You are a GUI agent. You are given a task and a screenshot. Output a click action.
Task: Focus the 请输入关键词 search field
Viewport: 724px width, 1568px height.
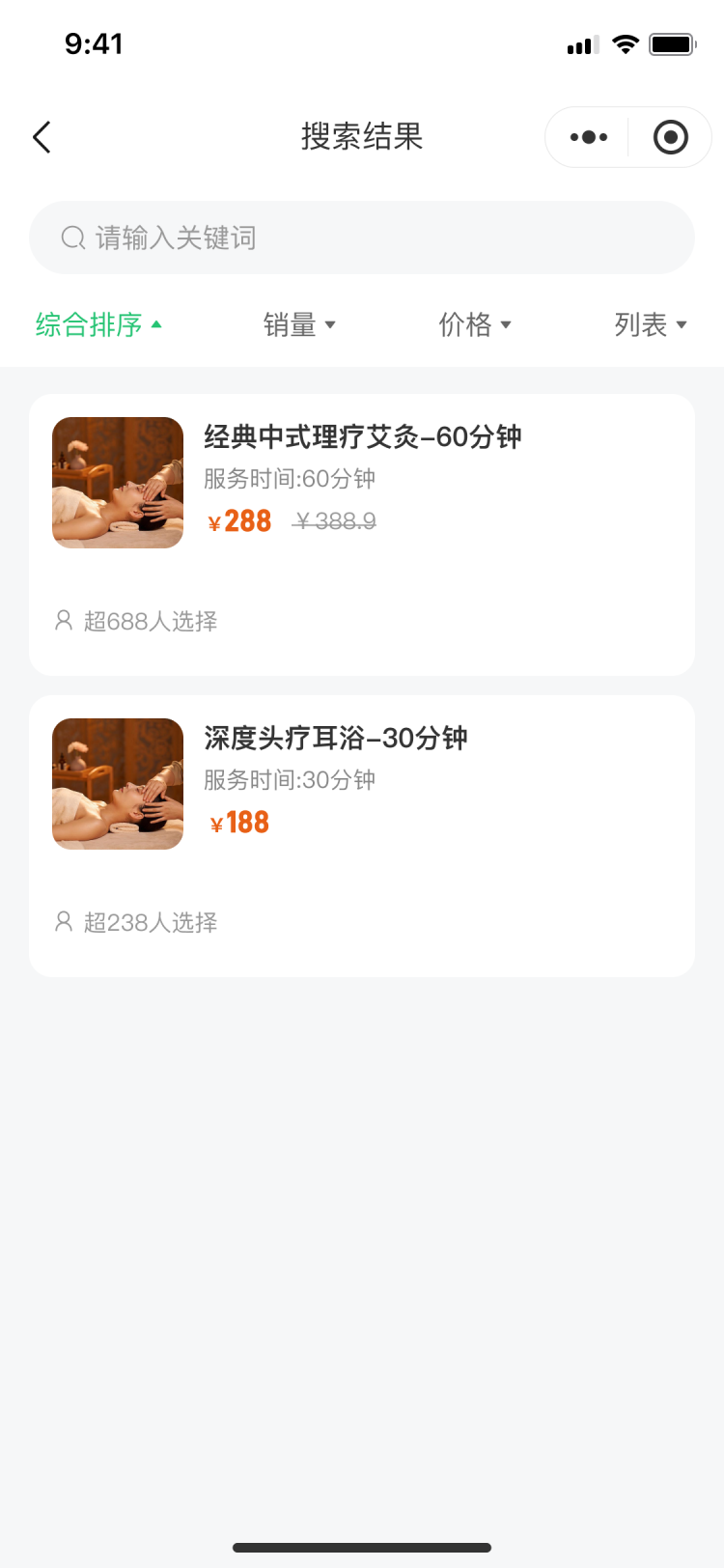point(362,238)
